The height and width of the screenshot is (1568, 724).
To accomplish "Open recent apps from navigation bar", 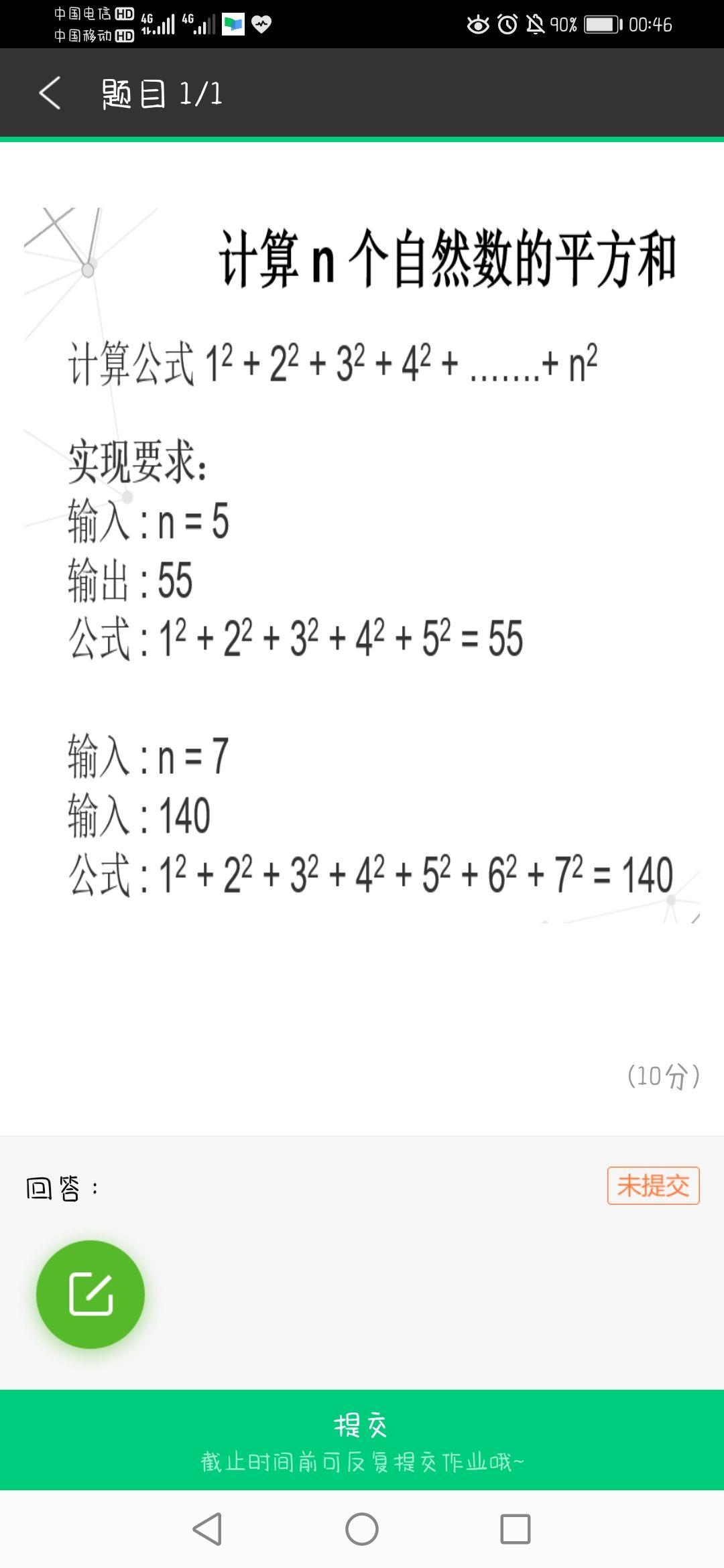I will [516, 1529].
